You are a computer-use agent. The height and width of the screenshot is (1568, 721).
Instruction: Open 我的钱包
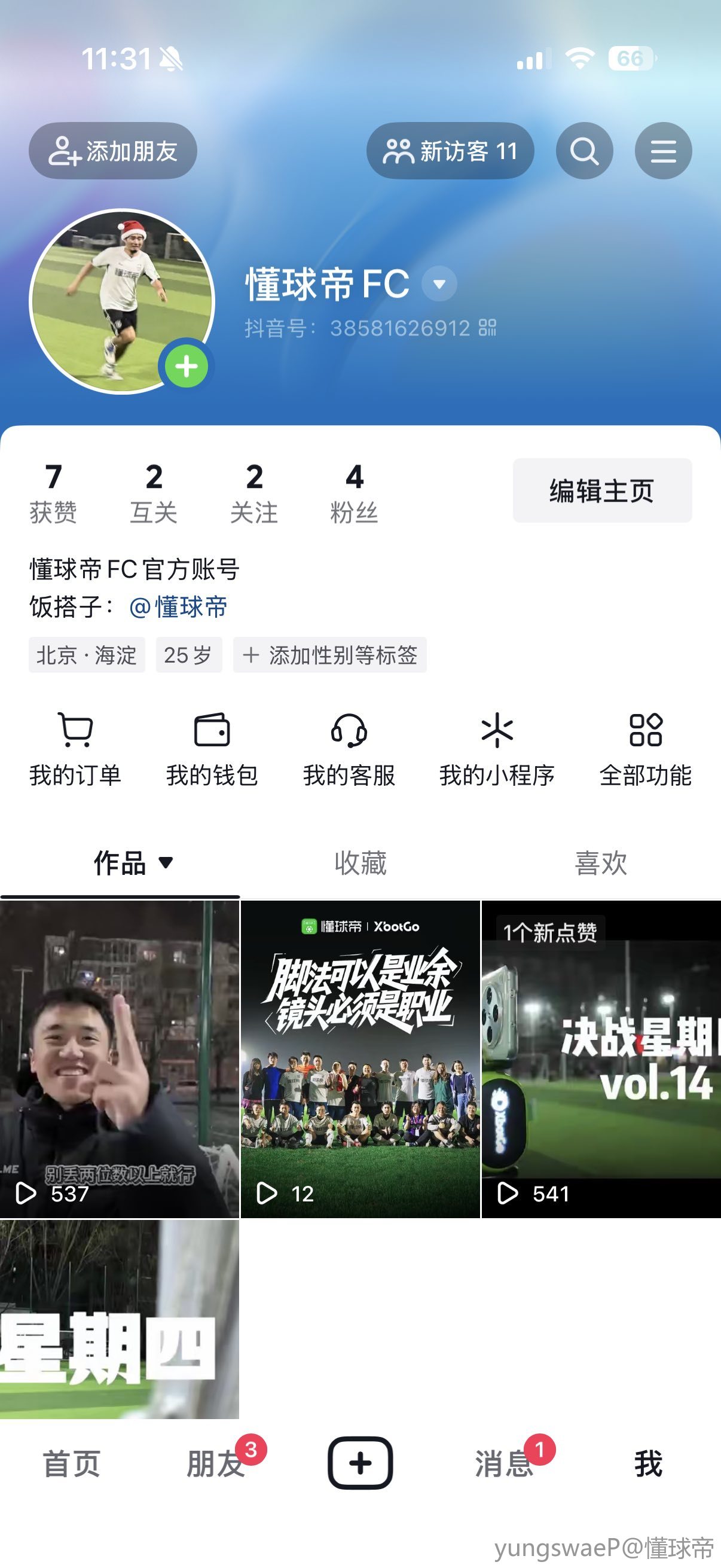click(x=212, y=749)
